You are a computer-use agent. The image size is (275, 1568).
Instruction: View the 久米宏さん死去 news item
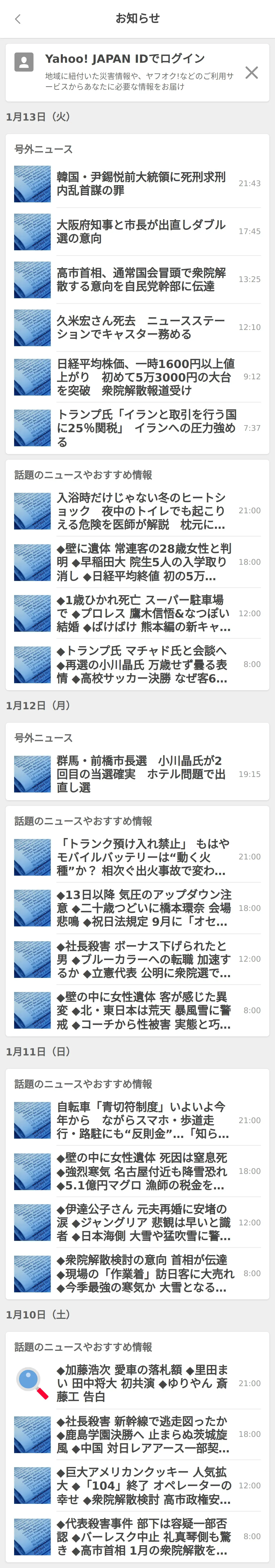coord(141,327)
